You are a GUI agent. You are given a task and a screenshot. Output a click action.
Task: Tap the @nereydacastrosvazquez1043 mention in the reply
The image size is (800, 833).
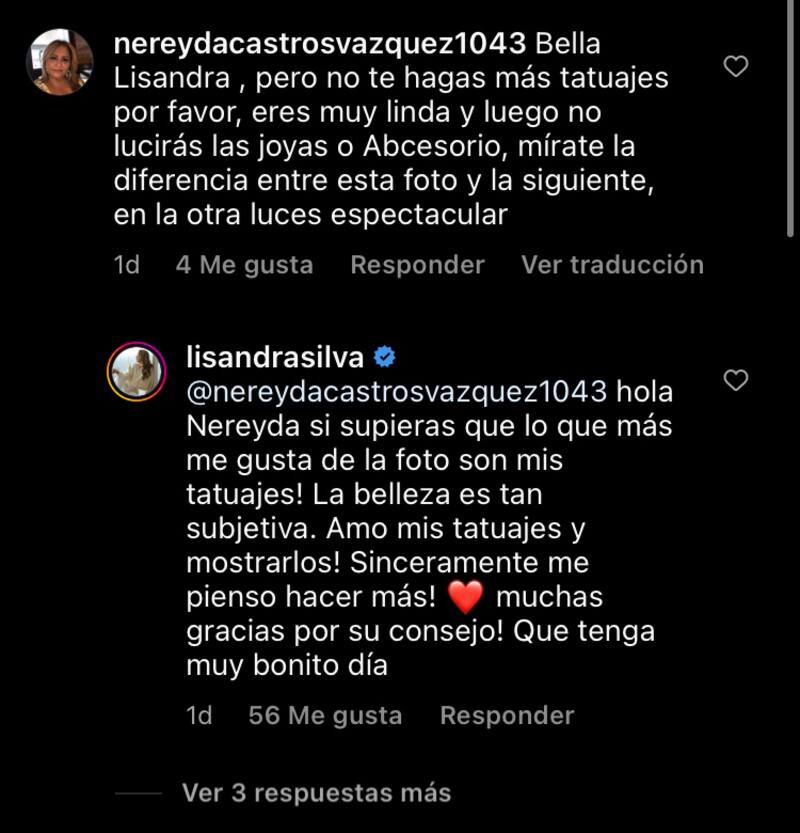point(396,390)
